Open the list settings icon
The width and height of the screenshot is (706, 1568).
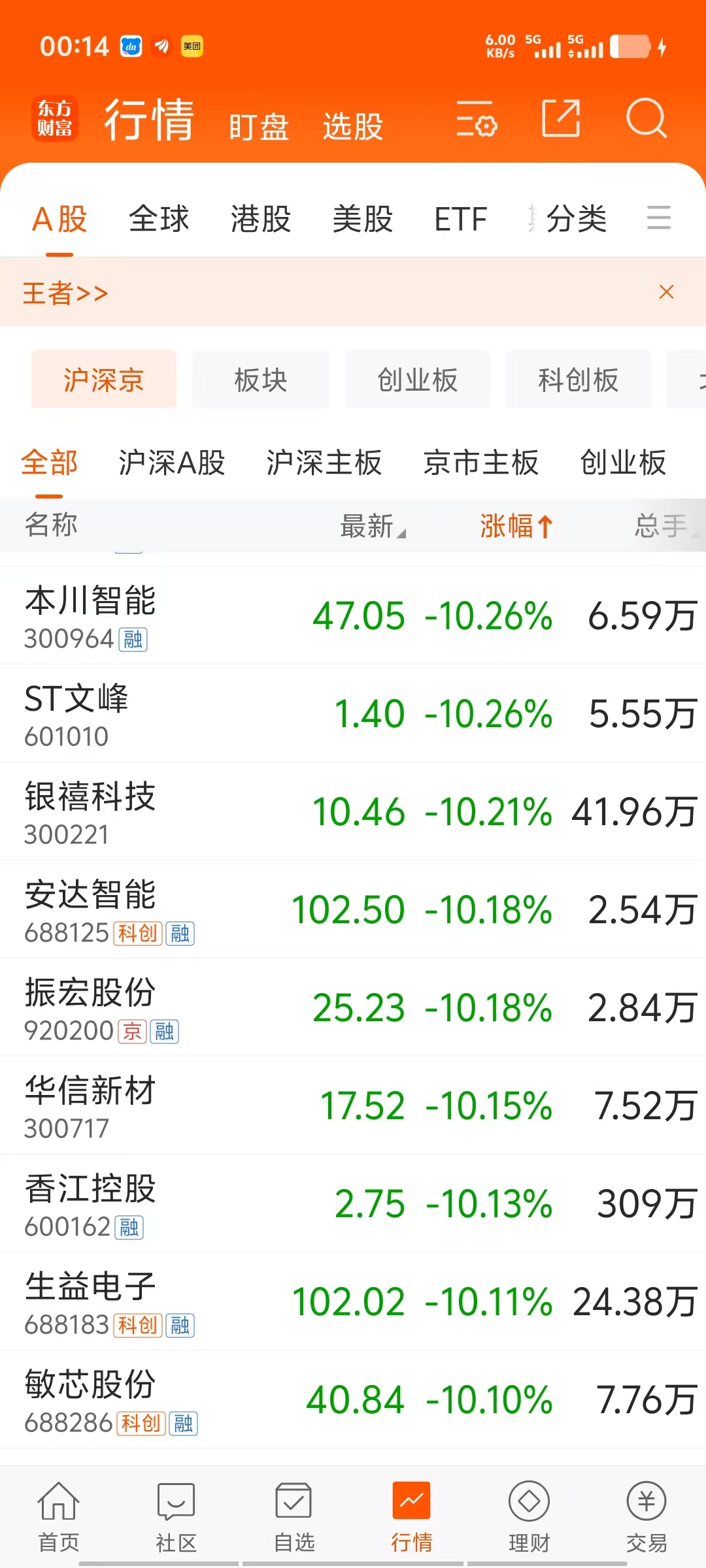click(x=477, y=118)
